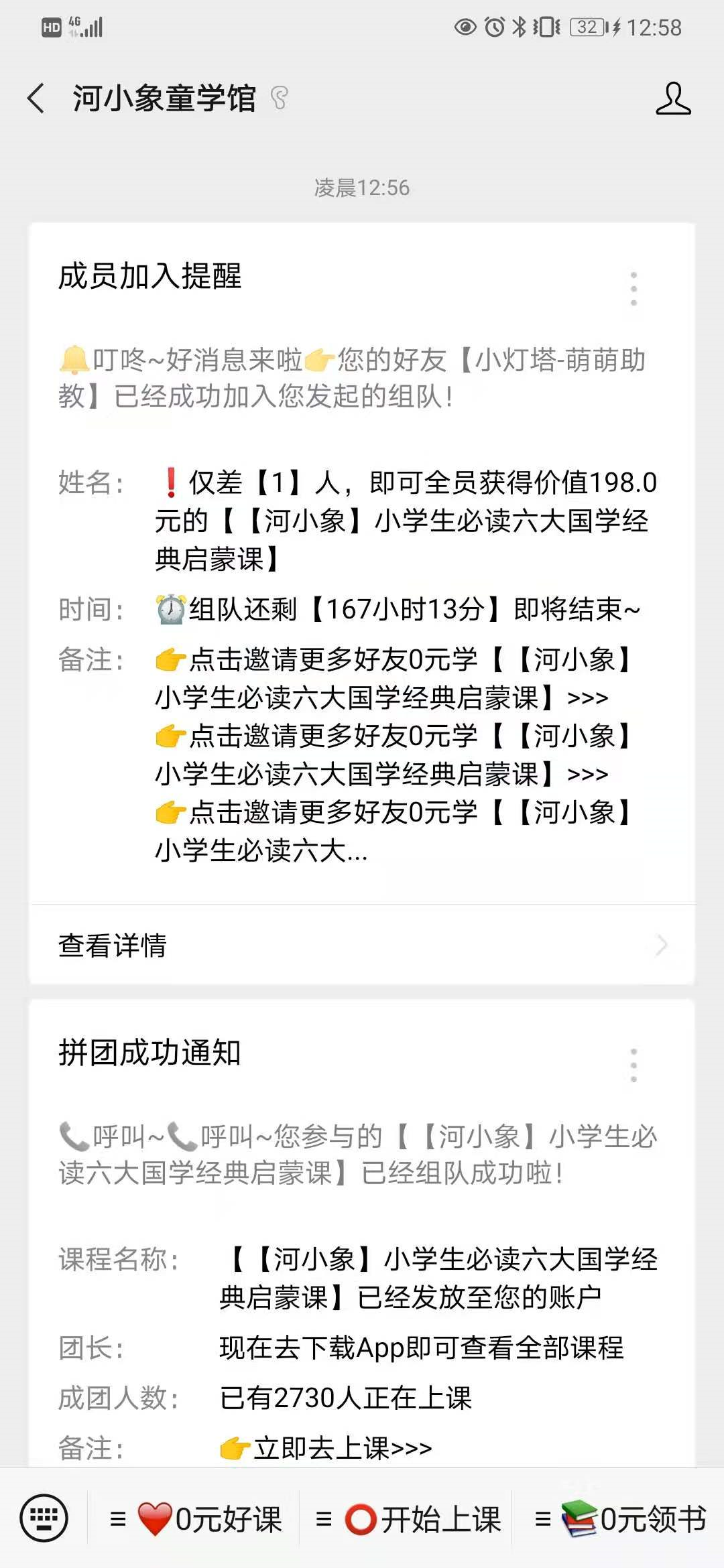The image size is (724, 1568).
Task: Open the 0元好课 menu
Action: (196, 1518)
